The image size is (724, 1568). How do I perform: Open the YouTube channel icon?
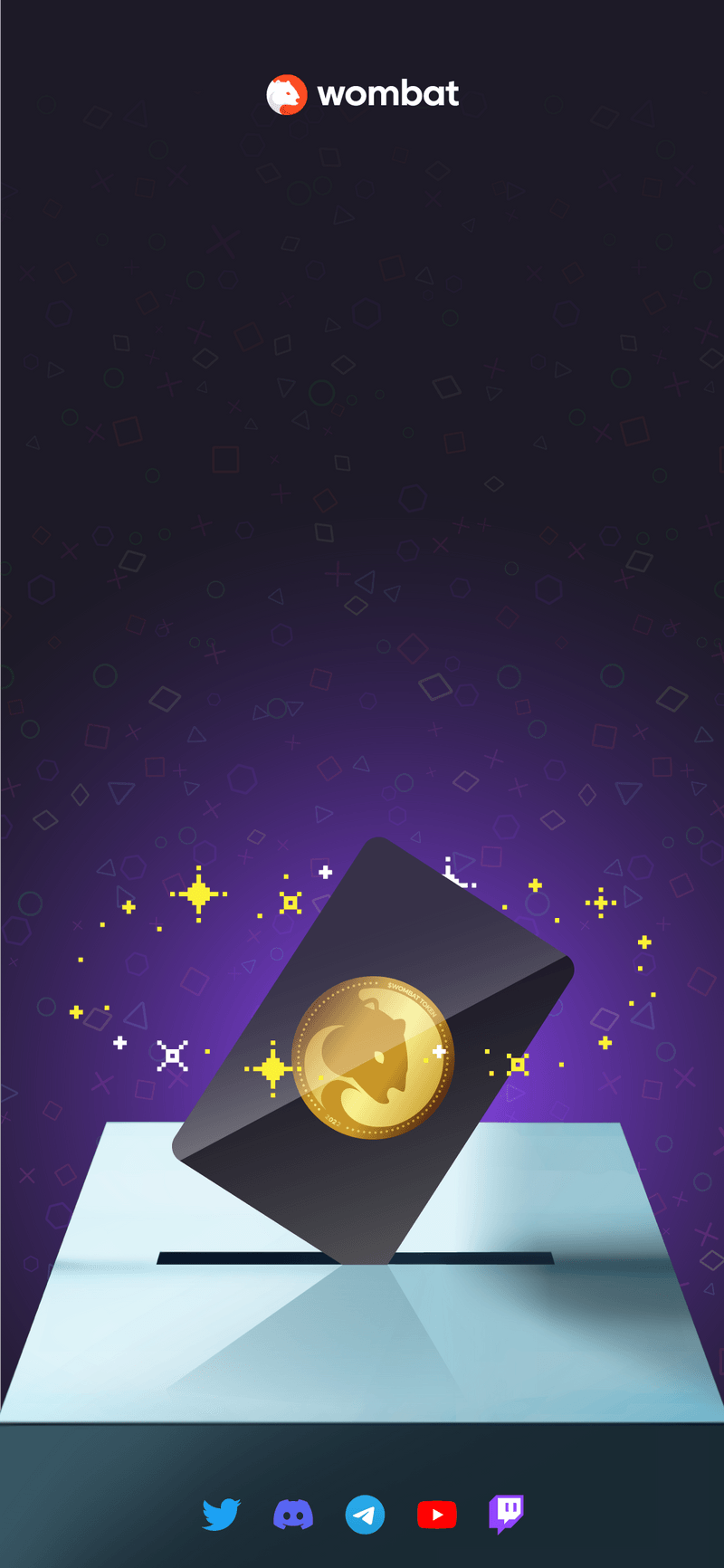[x=436, y=1515]
